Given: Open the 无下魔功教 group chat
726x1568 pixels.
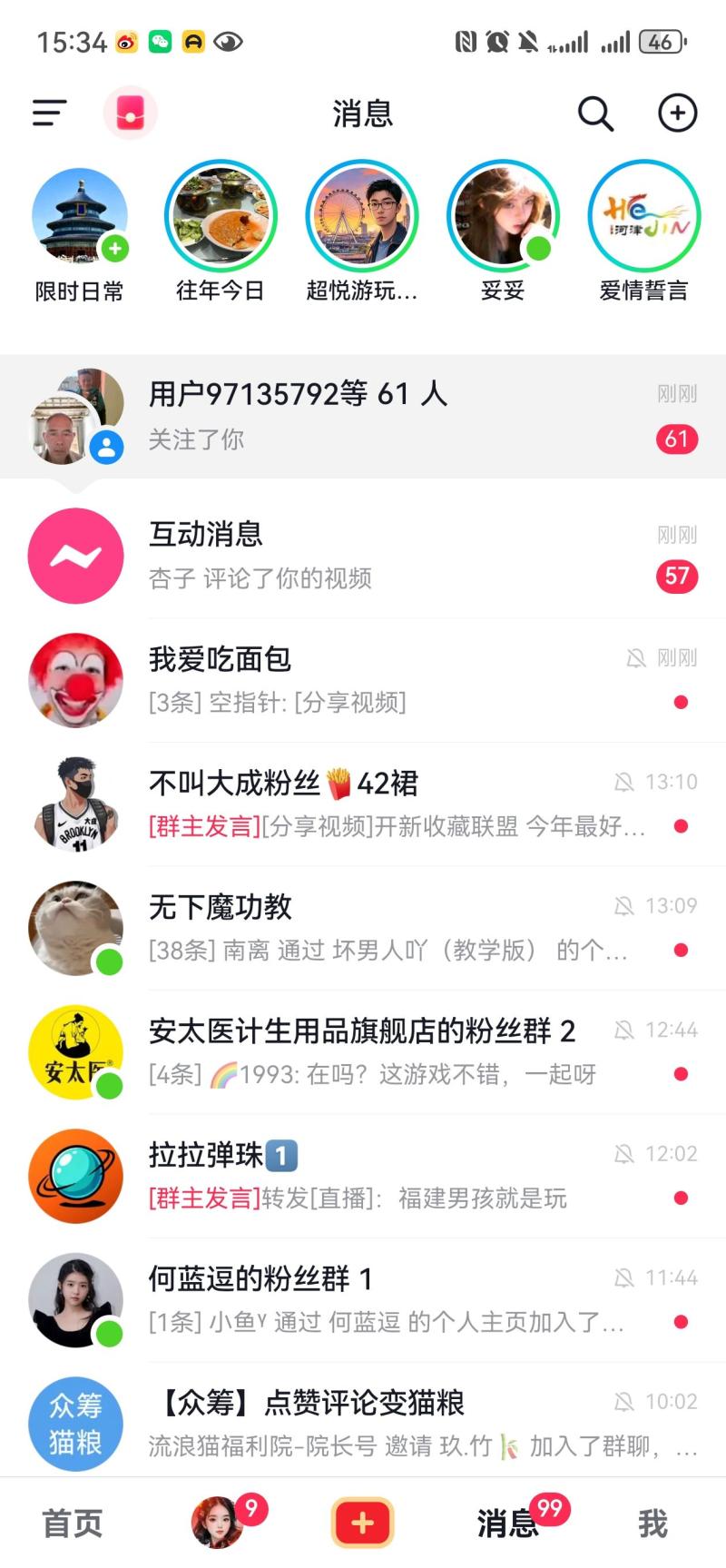Looking at the screenshot, I should coord(363,928).
